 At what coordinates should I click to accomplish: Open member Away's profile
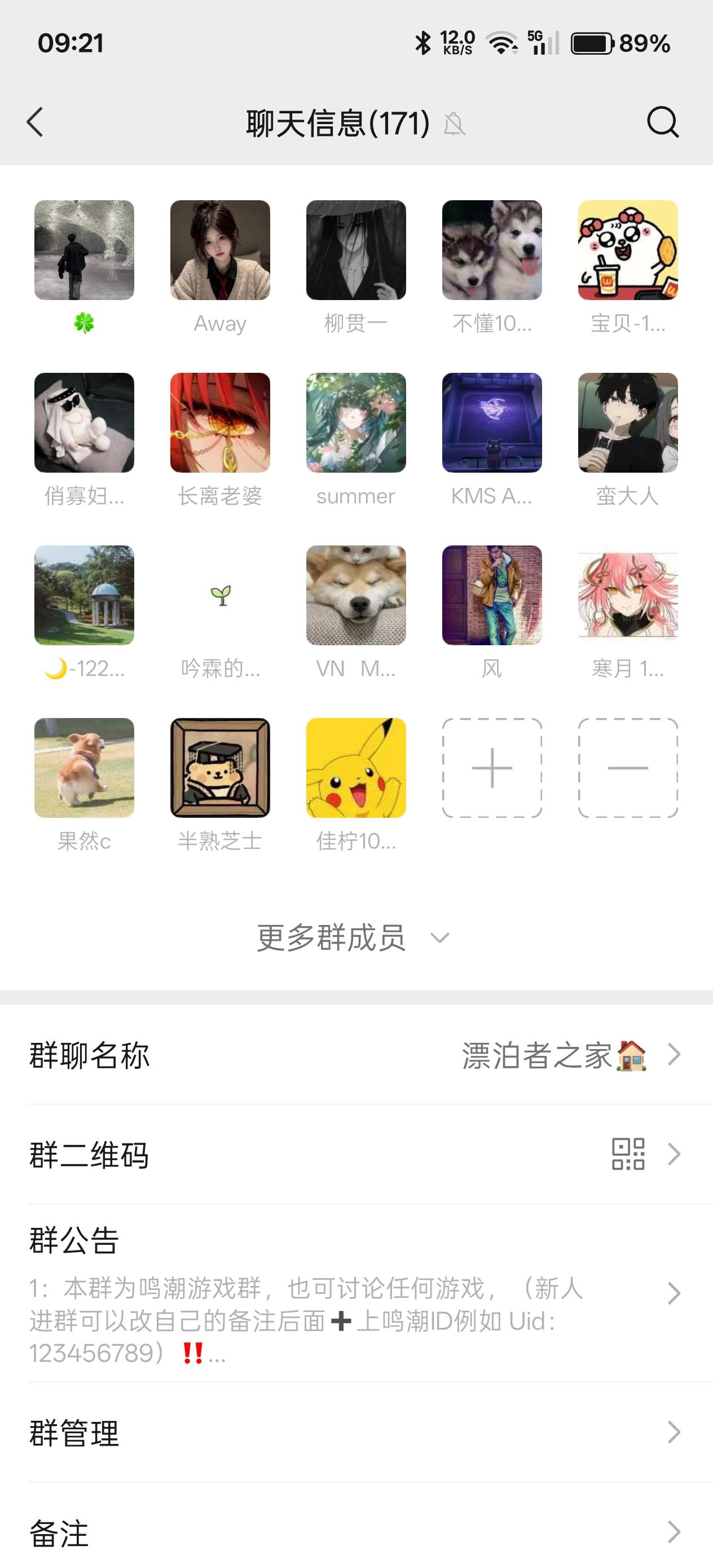(220, 250)
